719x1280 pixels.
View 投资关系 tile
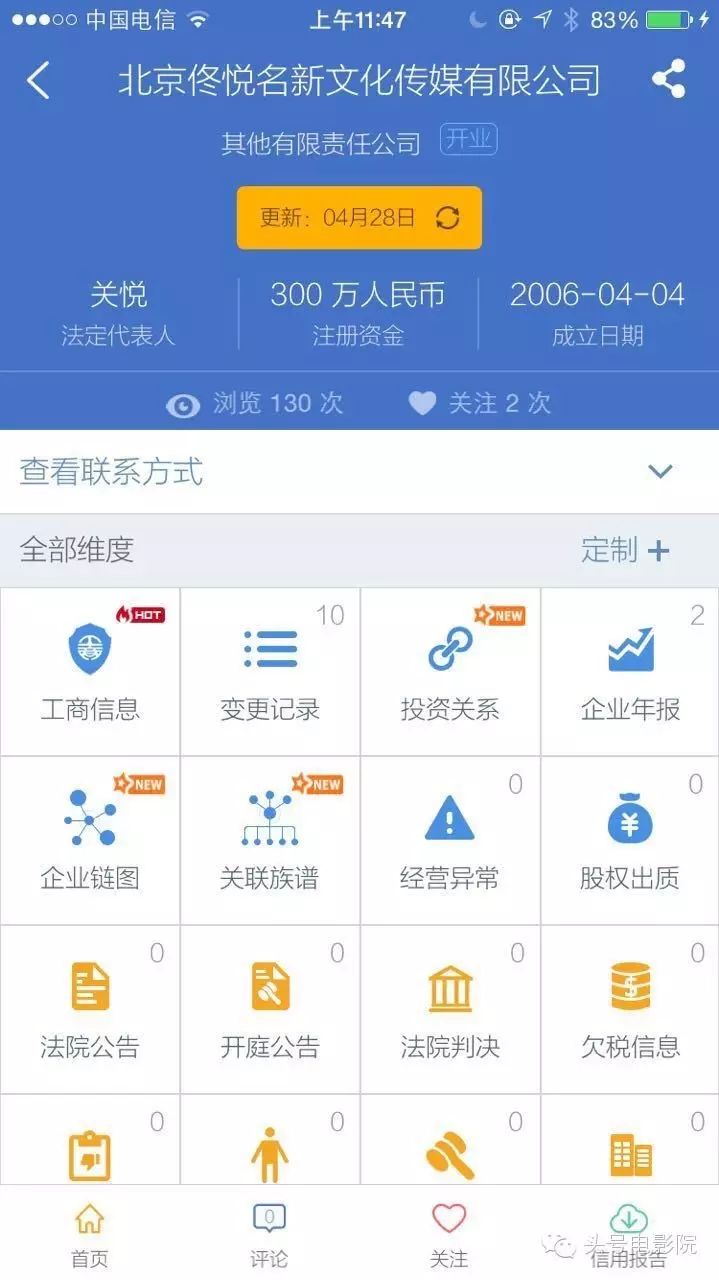[x=450, y=671]
